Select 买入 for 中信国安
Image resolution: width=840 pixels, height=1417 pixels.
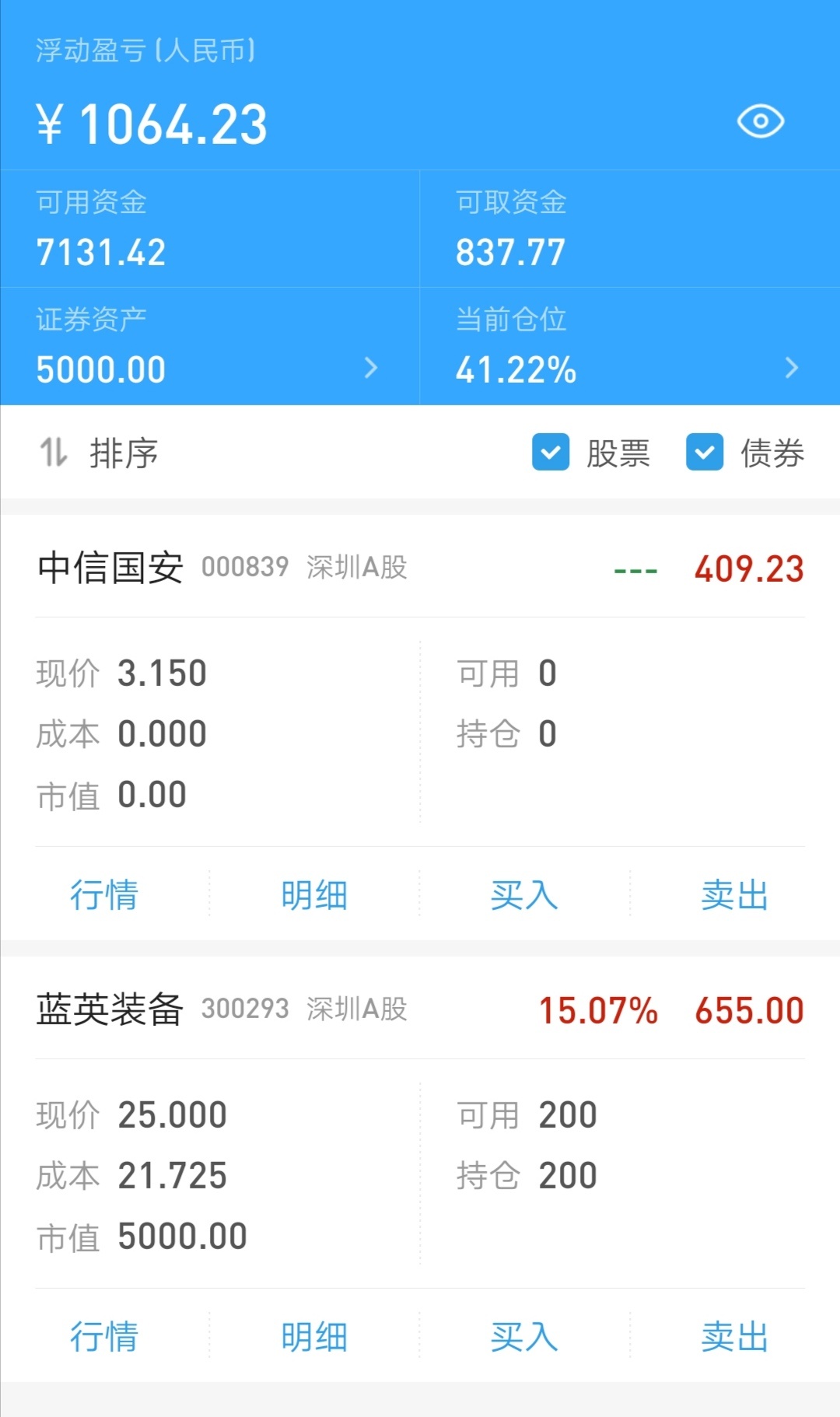(524, 894)
